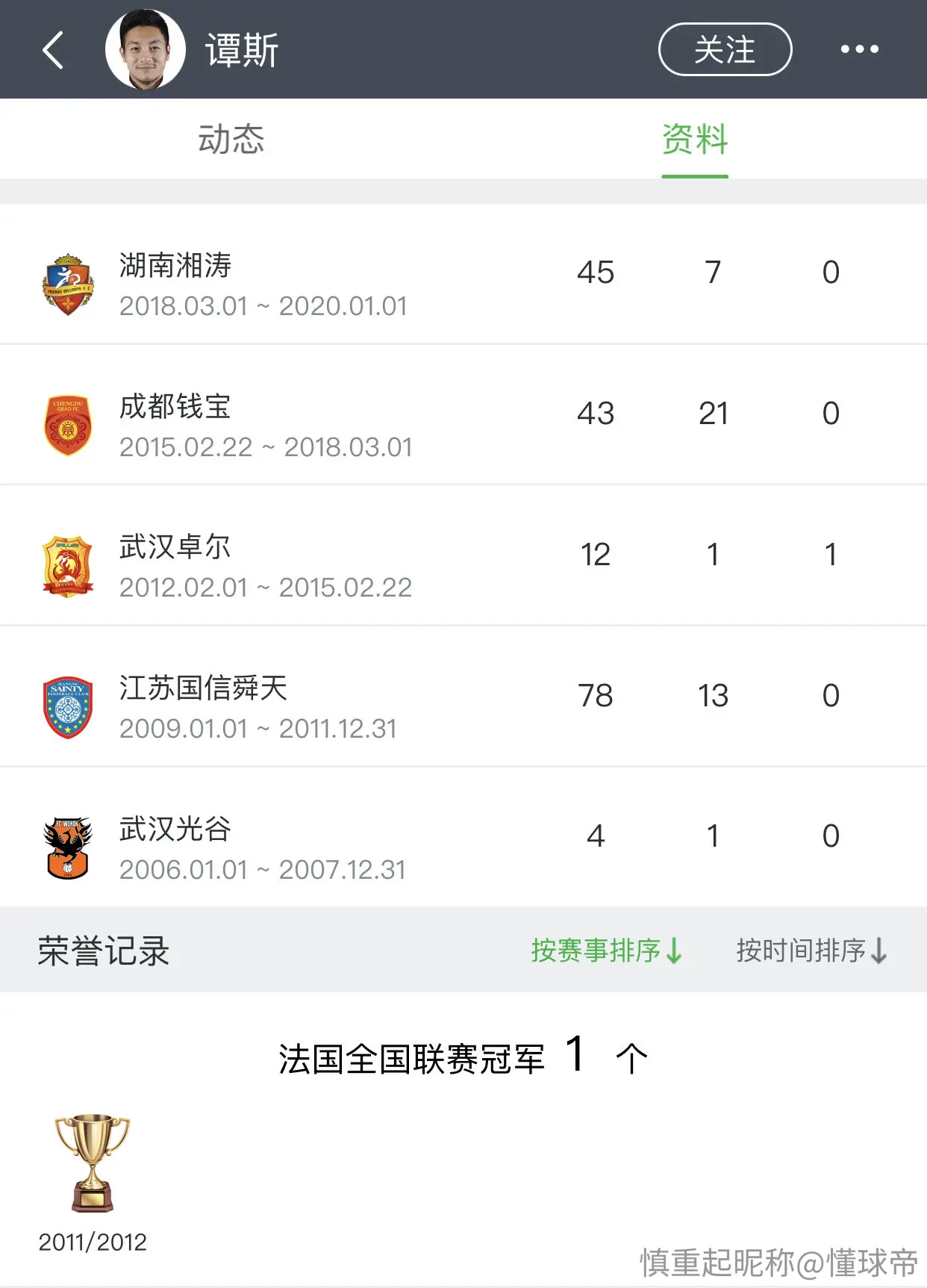Tap 谭斯's profile avatar
The height and width of the screenshot is (1288, 927).
coord(145,49)
